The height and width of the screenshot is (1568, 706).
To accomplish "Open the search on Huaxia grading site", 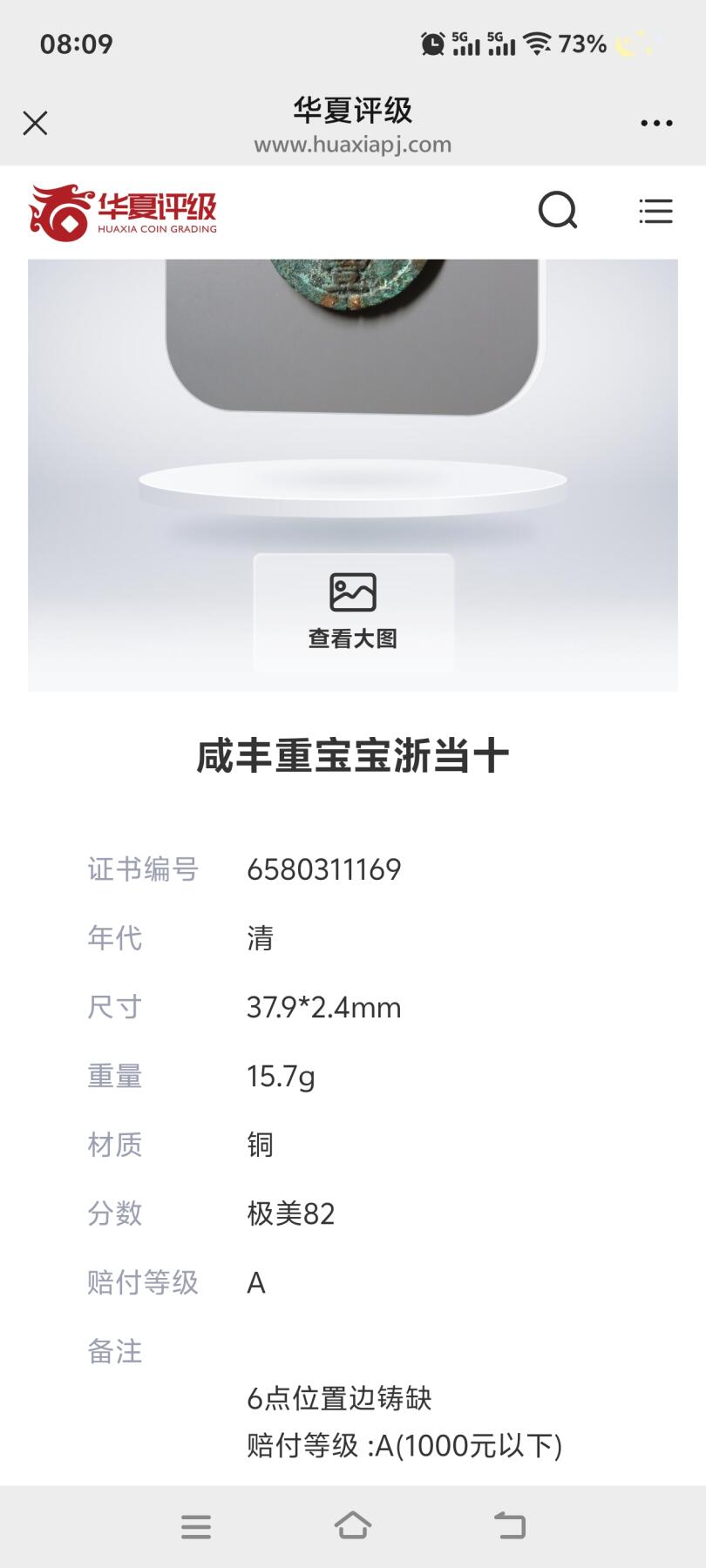I will click(558, 210).
